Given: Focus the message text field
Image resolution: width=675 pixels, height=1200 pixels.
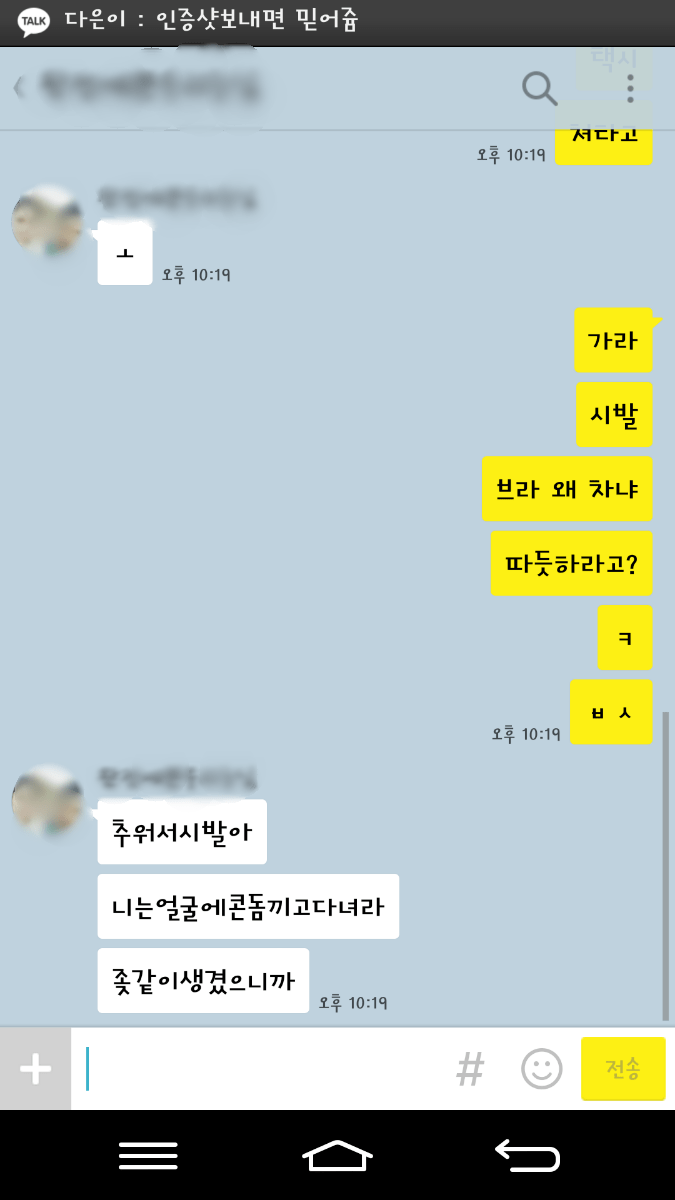Looking at the screenshot, I should [x=260, y=1069].
